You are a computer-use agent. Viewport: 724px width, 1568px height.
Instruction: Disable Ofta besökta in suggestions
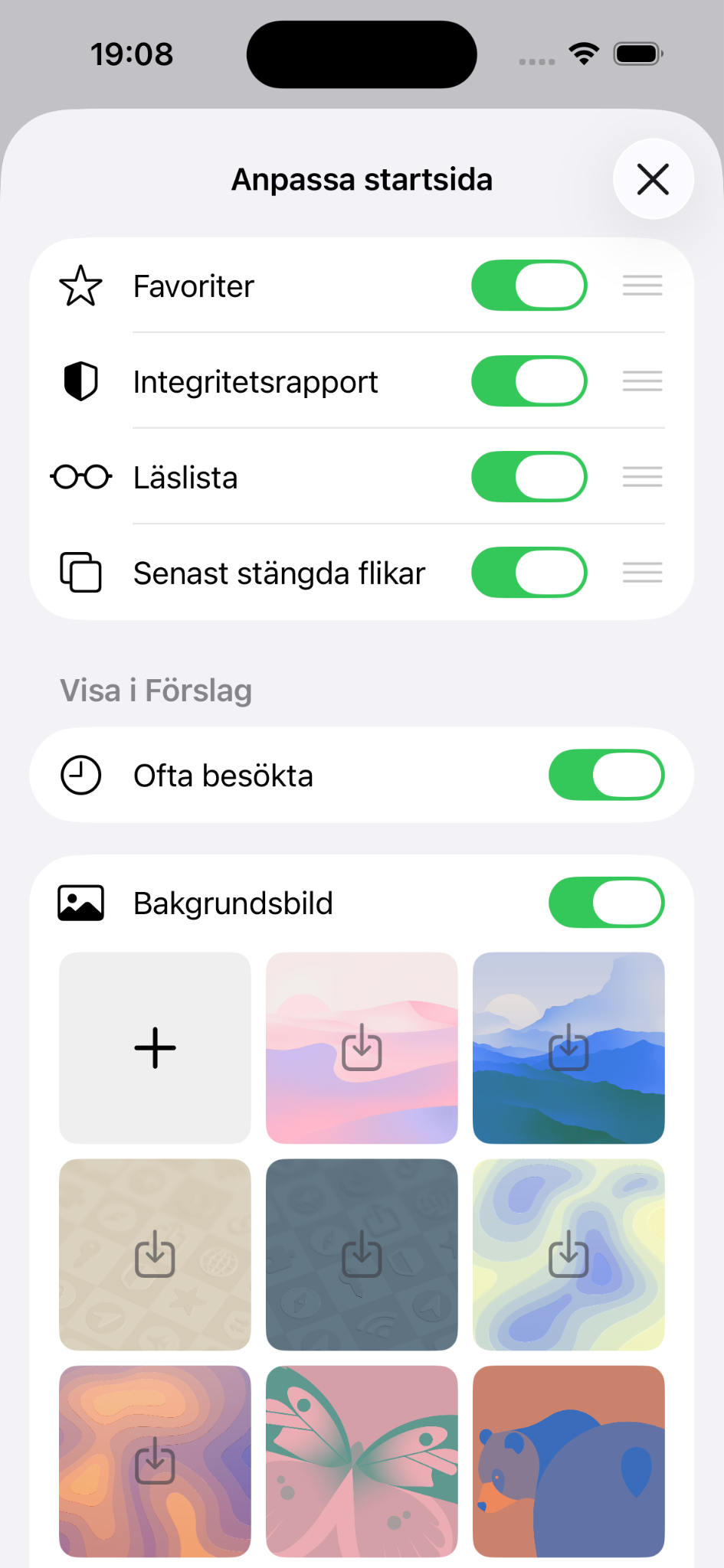click(607, 775)
